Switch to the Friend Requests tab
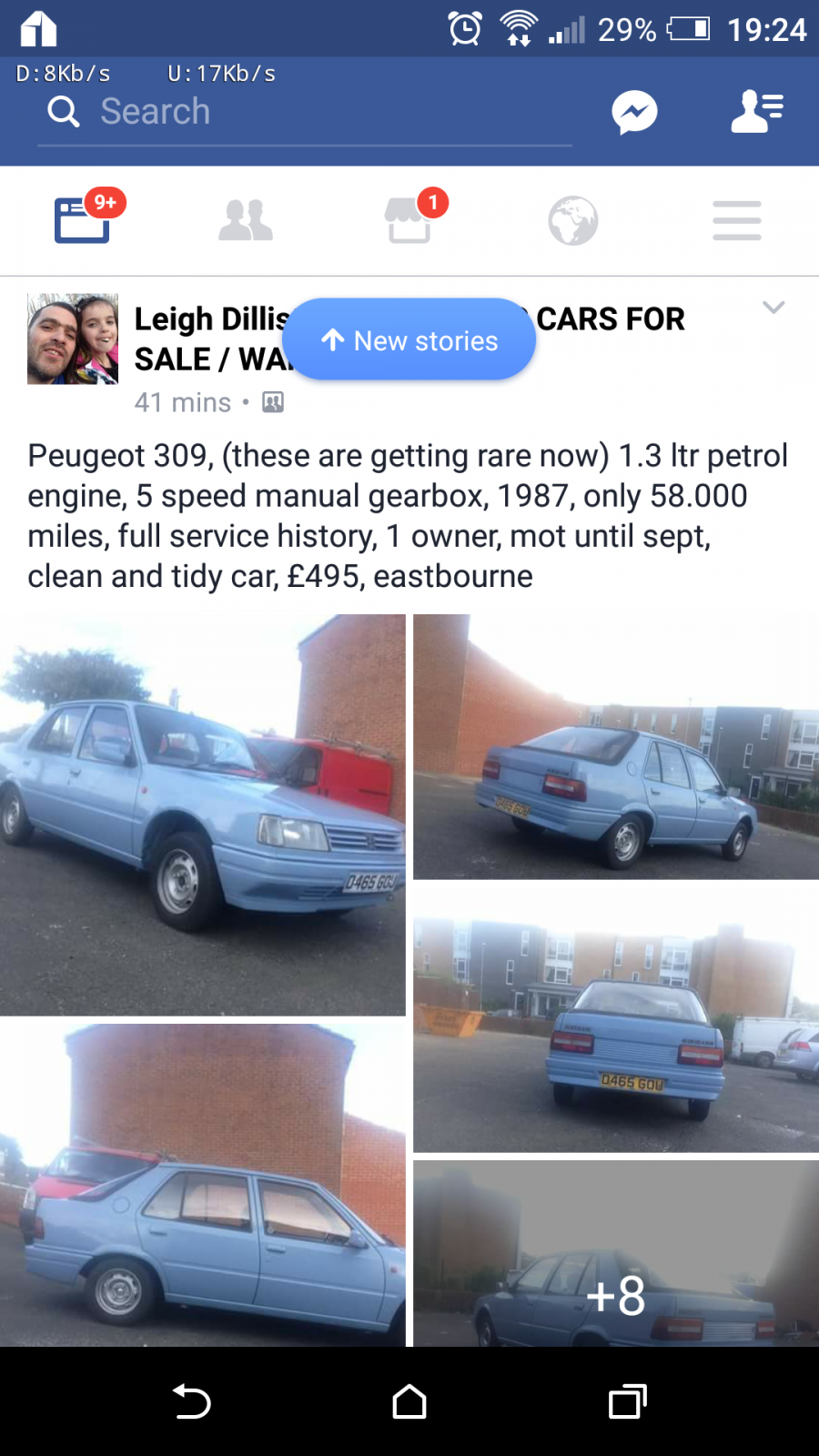This screenshot has height=1456, width=819. 246,220
